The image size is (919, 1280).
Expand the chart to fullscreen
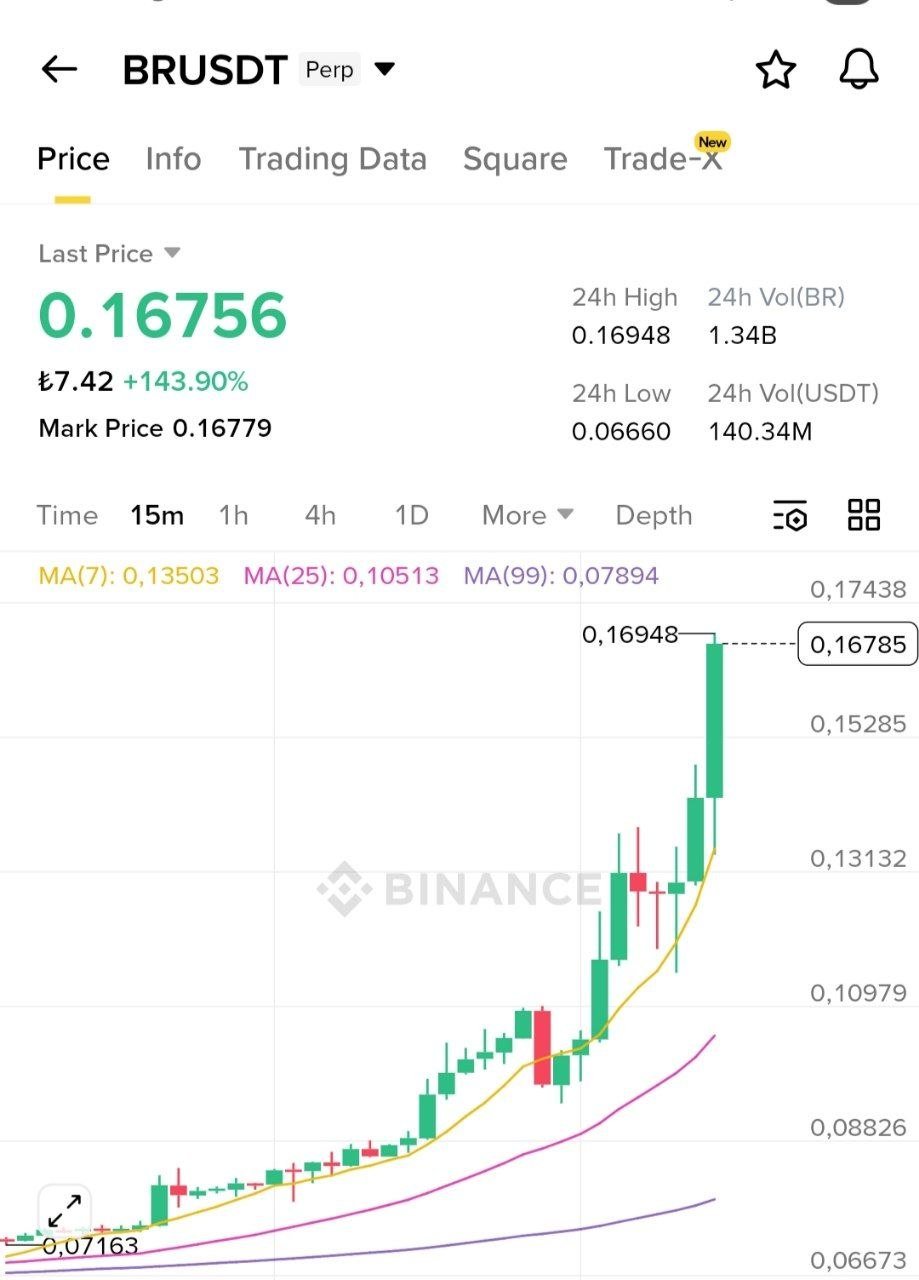[x=65, y=1211]
